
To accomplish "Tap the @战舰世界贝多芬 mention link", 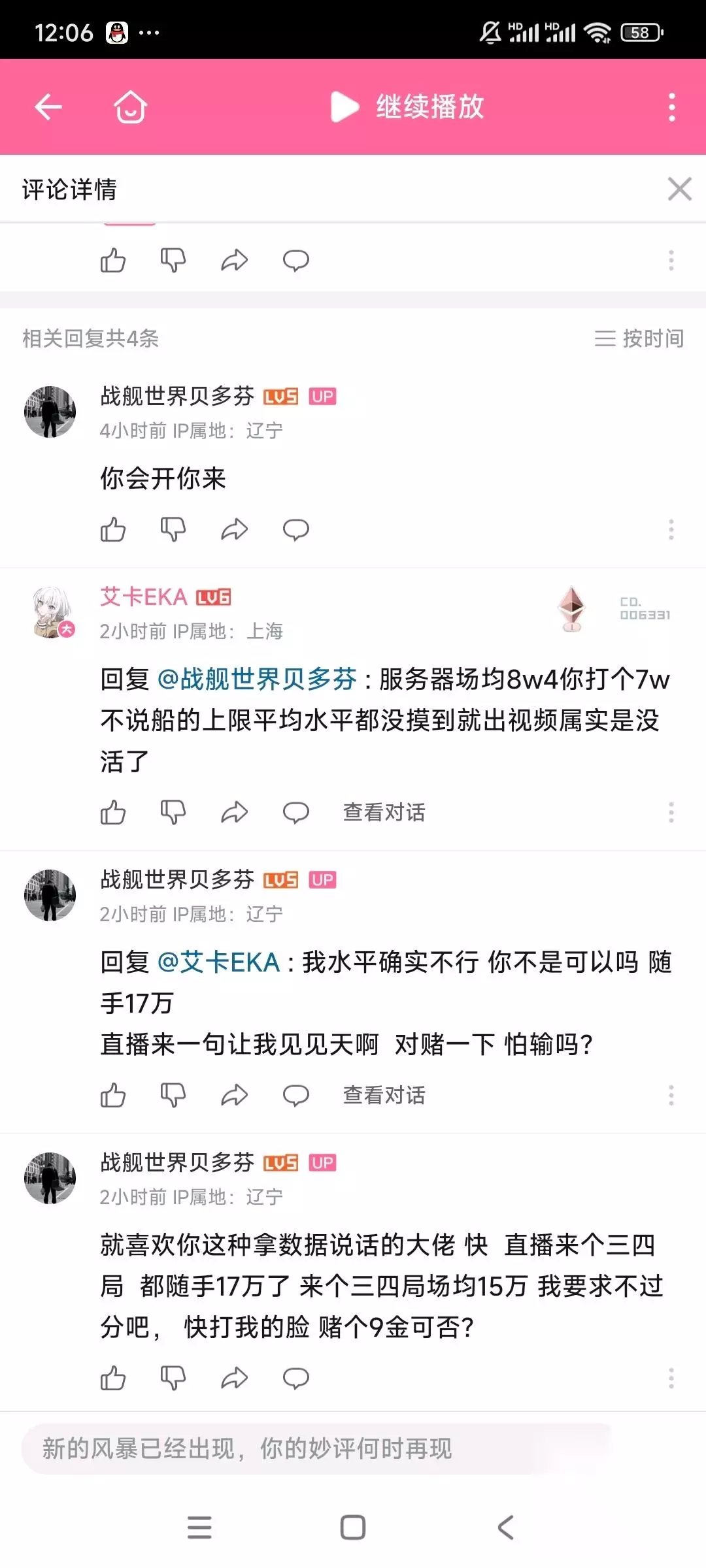I will [257, 679].
